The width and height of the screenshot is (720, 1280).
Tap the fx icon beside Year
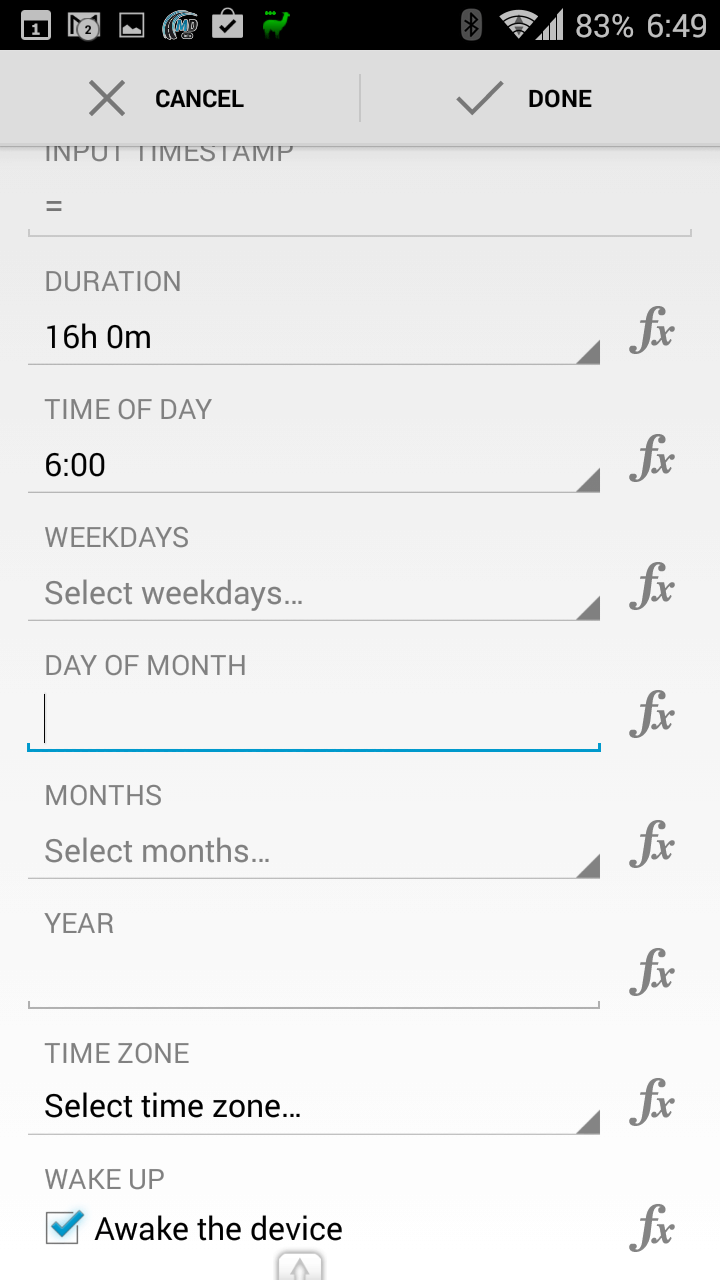652,974
